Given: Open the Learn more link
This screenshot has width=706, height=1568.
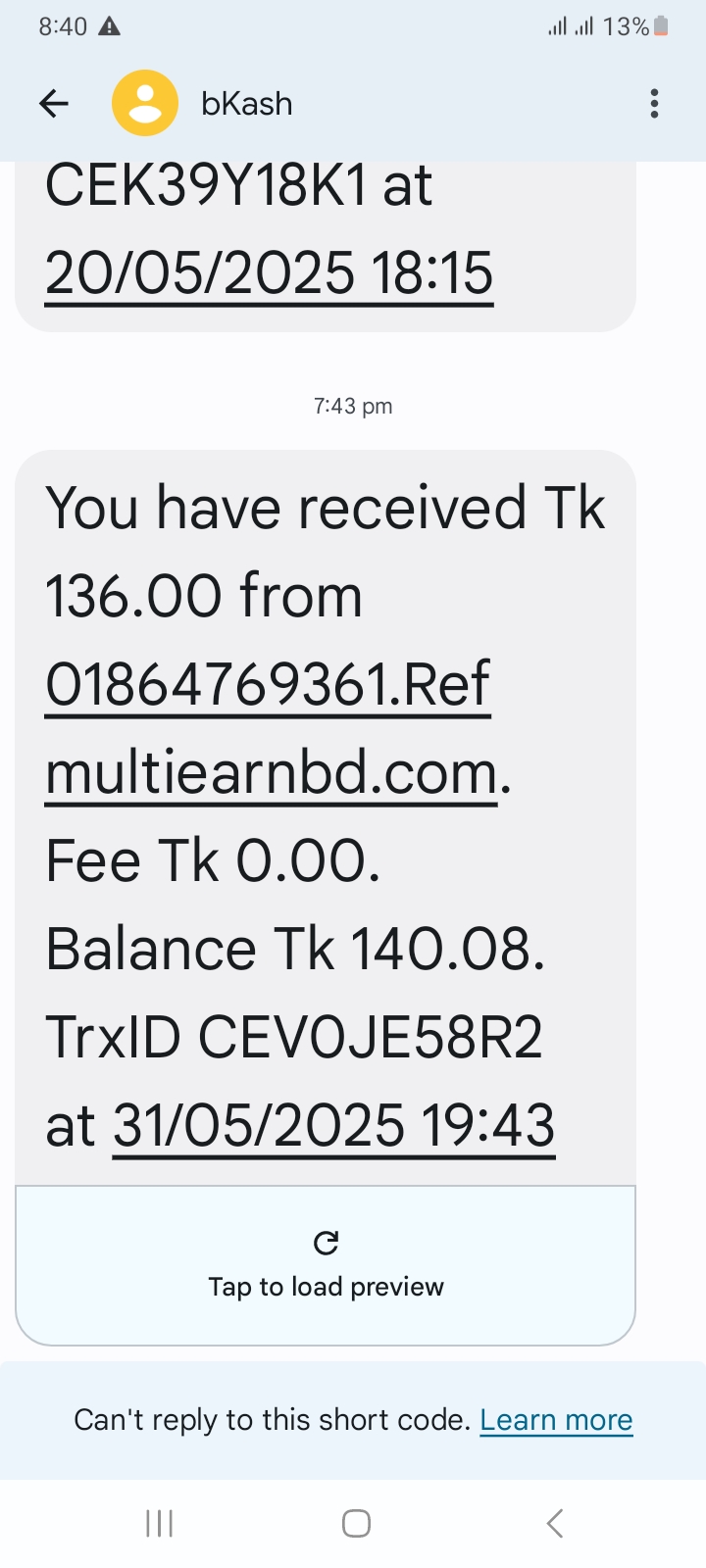Looking at the screenshot, I should (556, 1420).
